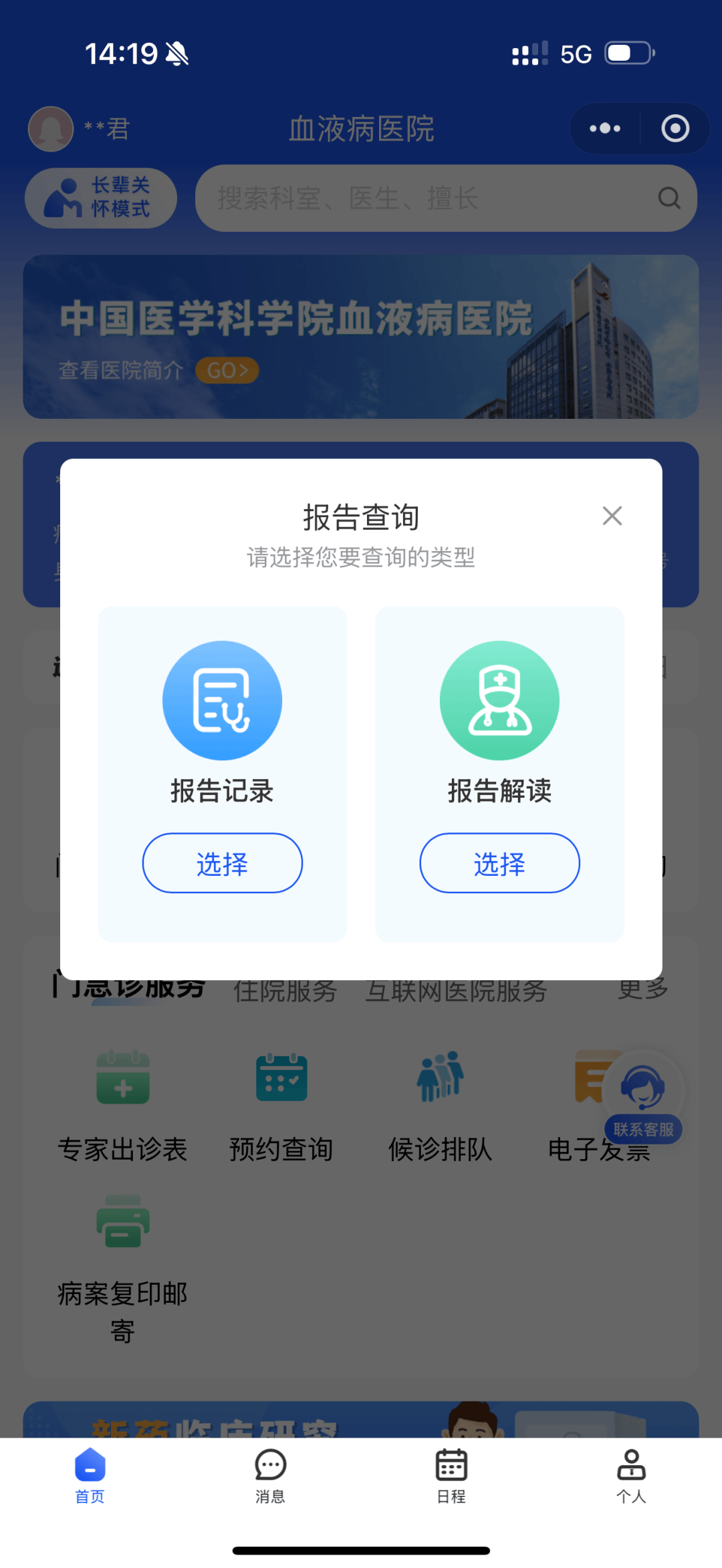
Task: Open 预约查询
Action: [281, 1102]
